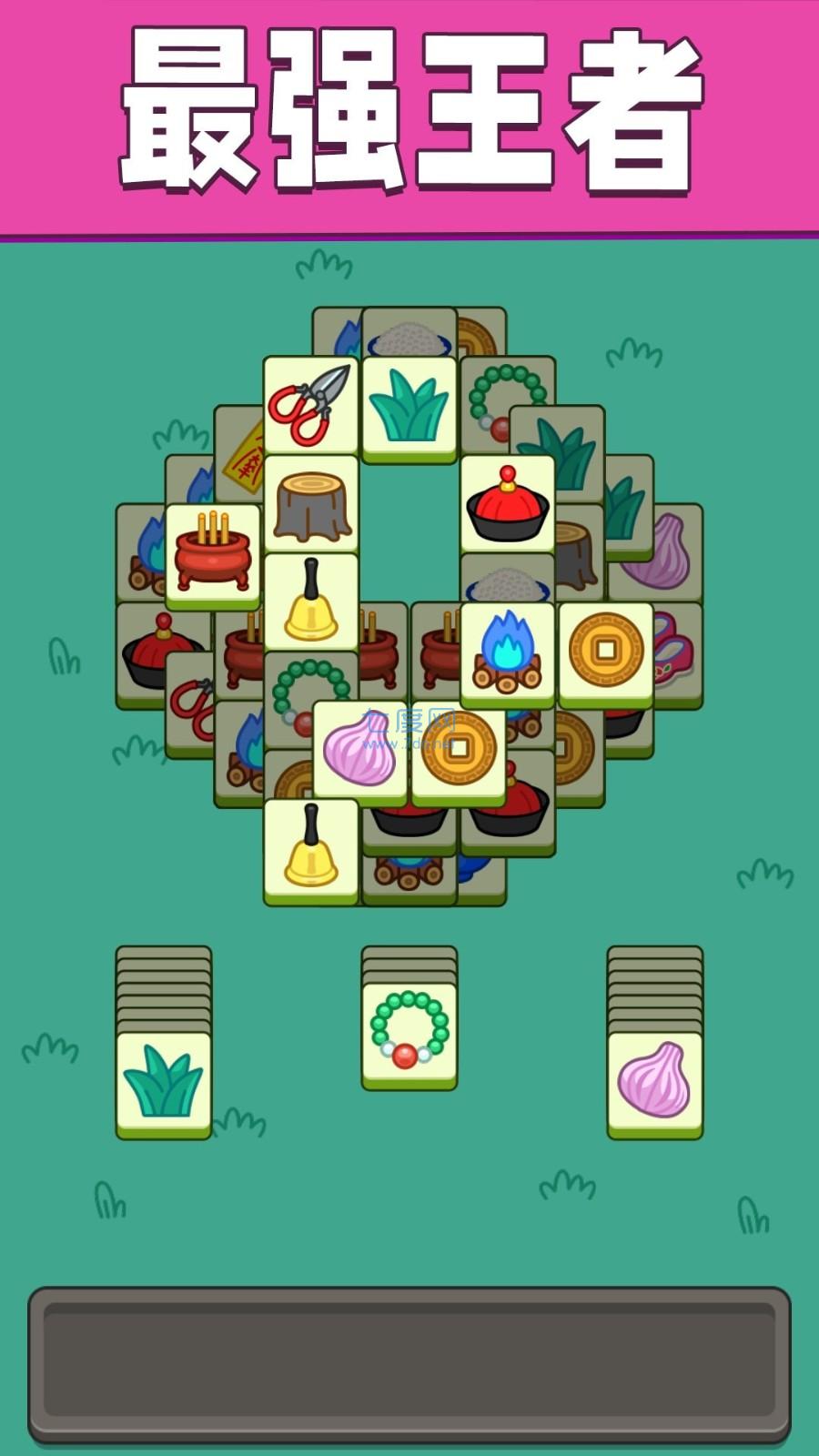
Task: Tap the bright blue flame tile
Action: 508,651
